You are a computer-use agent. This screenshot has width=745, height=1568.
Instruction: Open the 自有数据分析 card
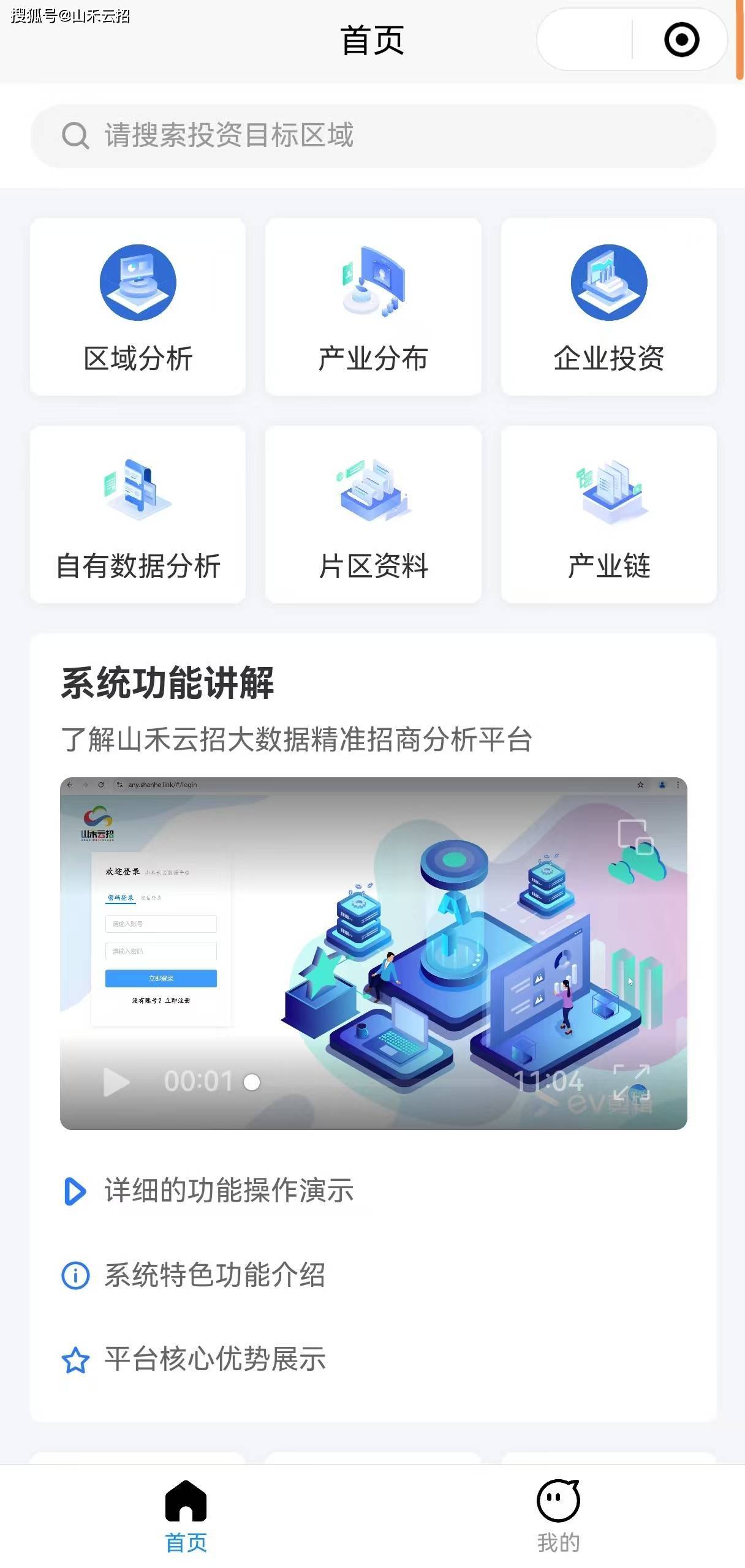tap(138, 514)
